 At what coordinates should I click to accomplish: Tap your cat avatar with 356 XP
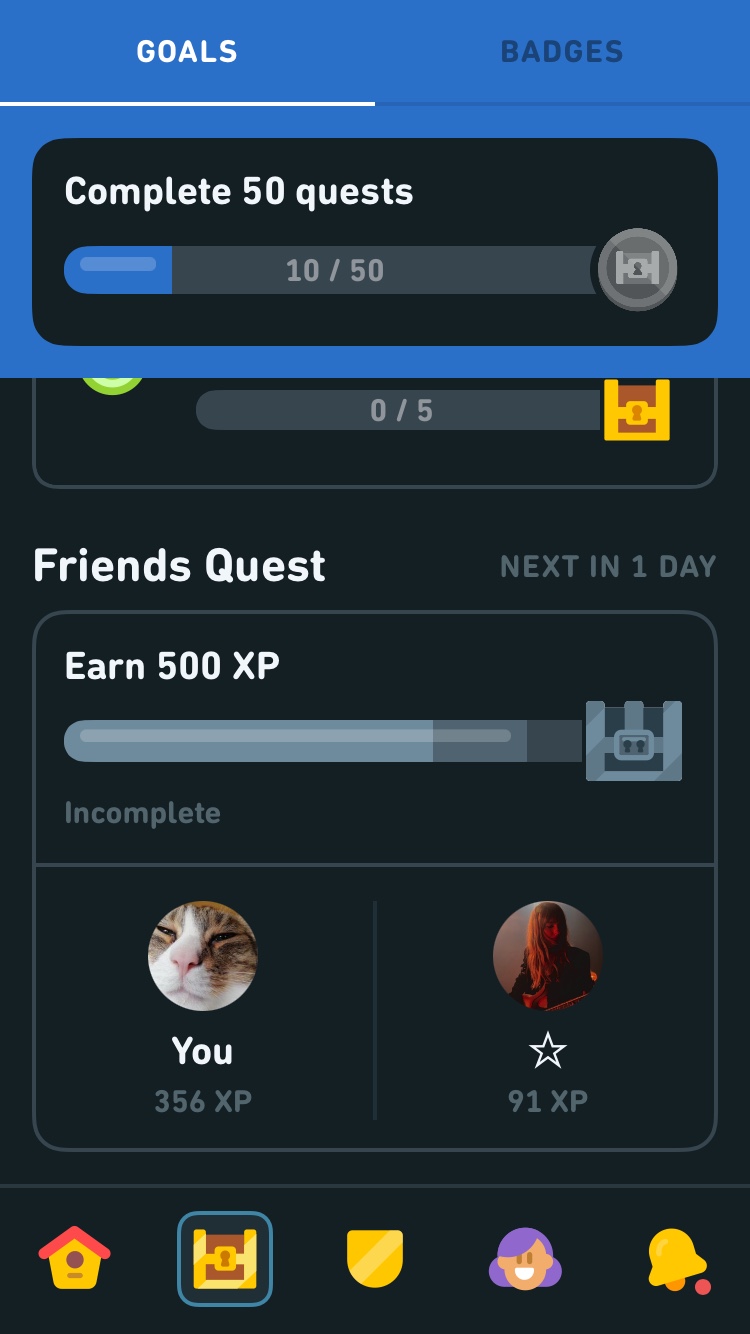pos(203,956)
